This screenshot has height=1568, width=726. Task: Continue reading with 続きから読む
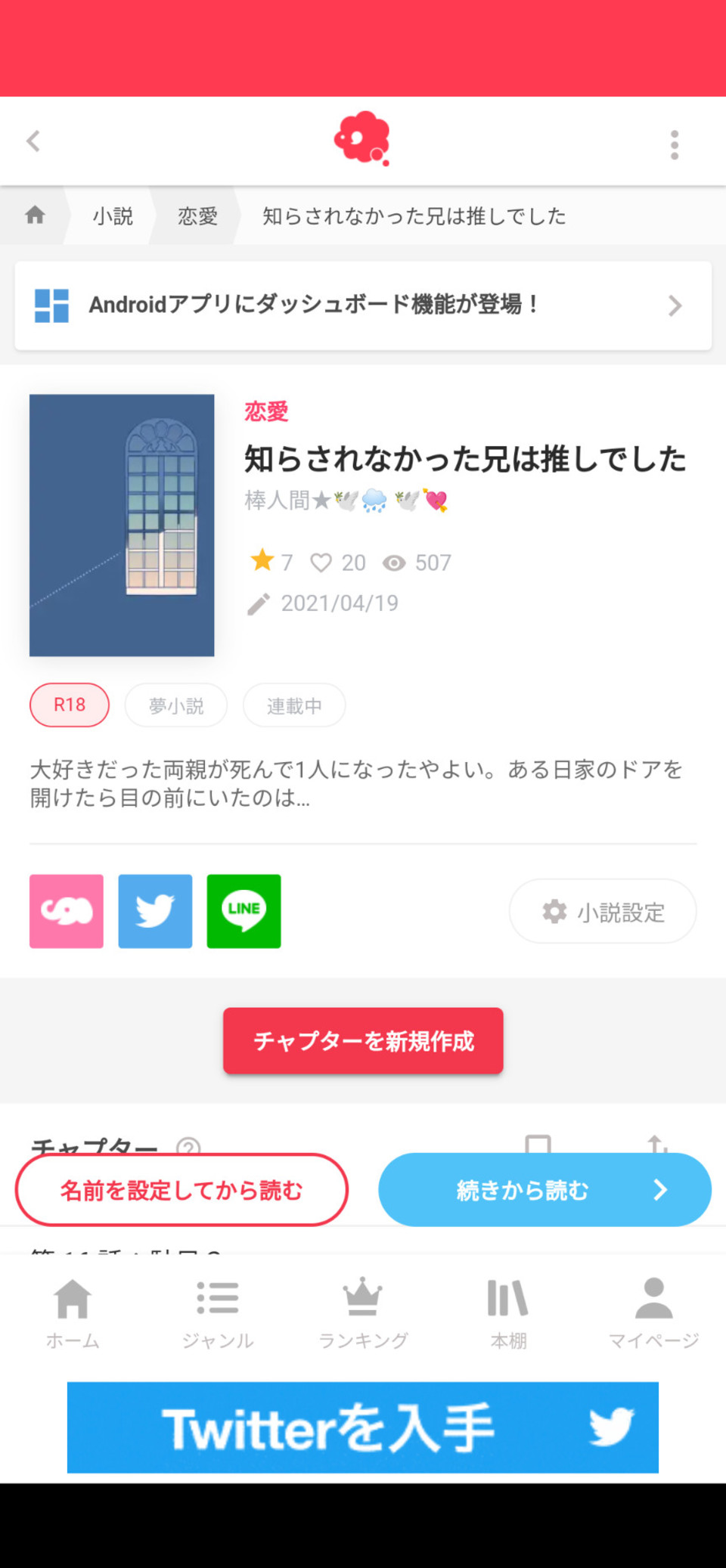point(544,1190)
